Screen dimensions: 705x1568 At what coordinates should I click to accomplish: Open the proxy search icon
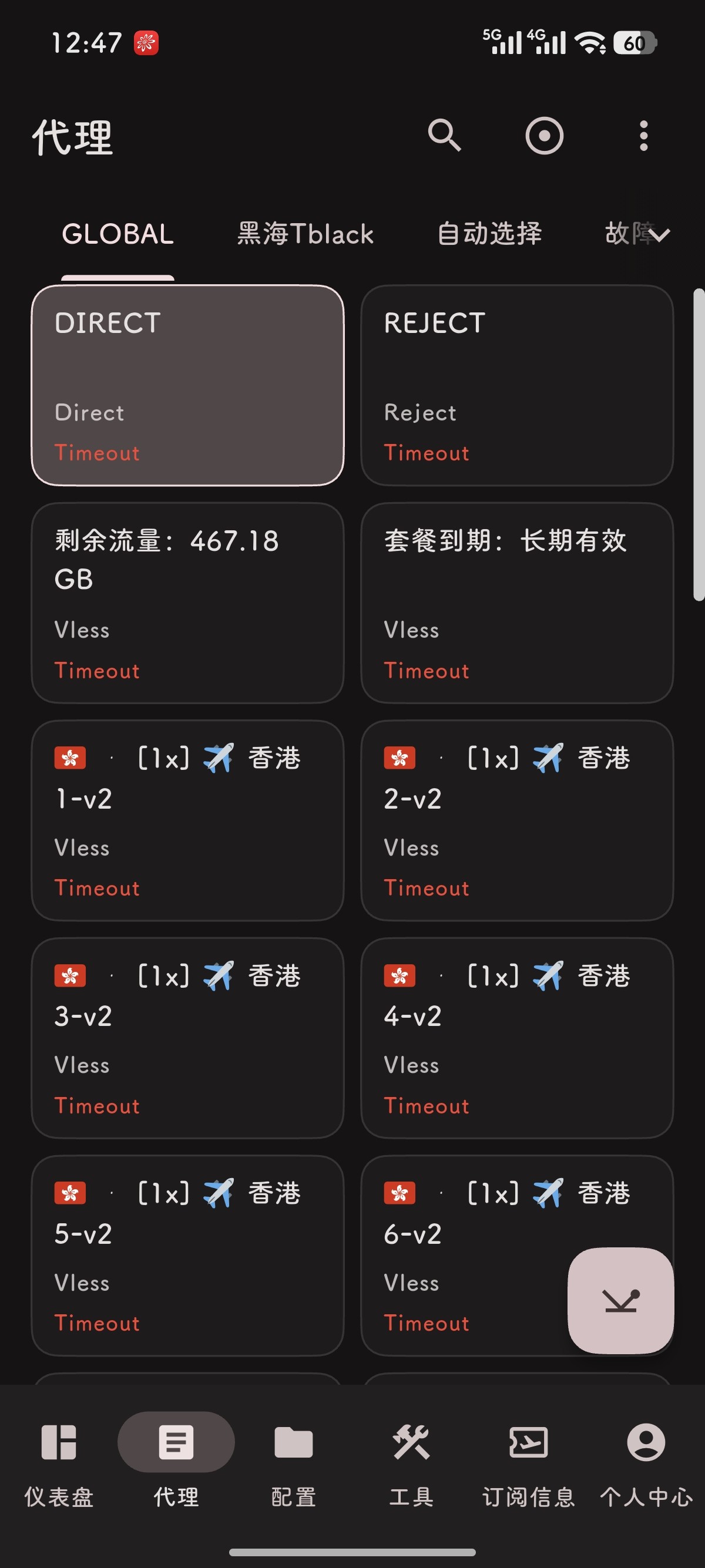click(x=444, y=135)
